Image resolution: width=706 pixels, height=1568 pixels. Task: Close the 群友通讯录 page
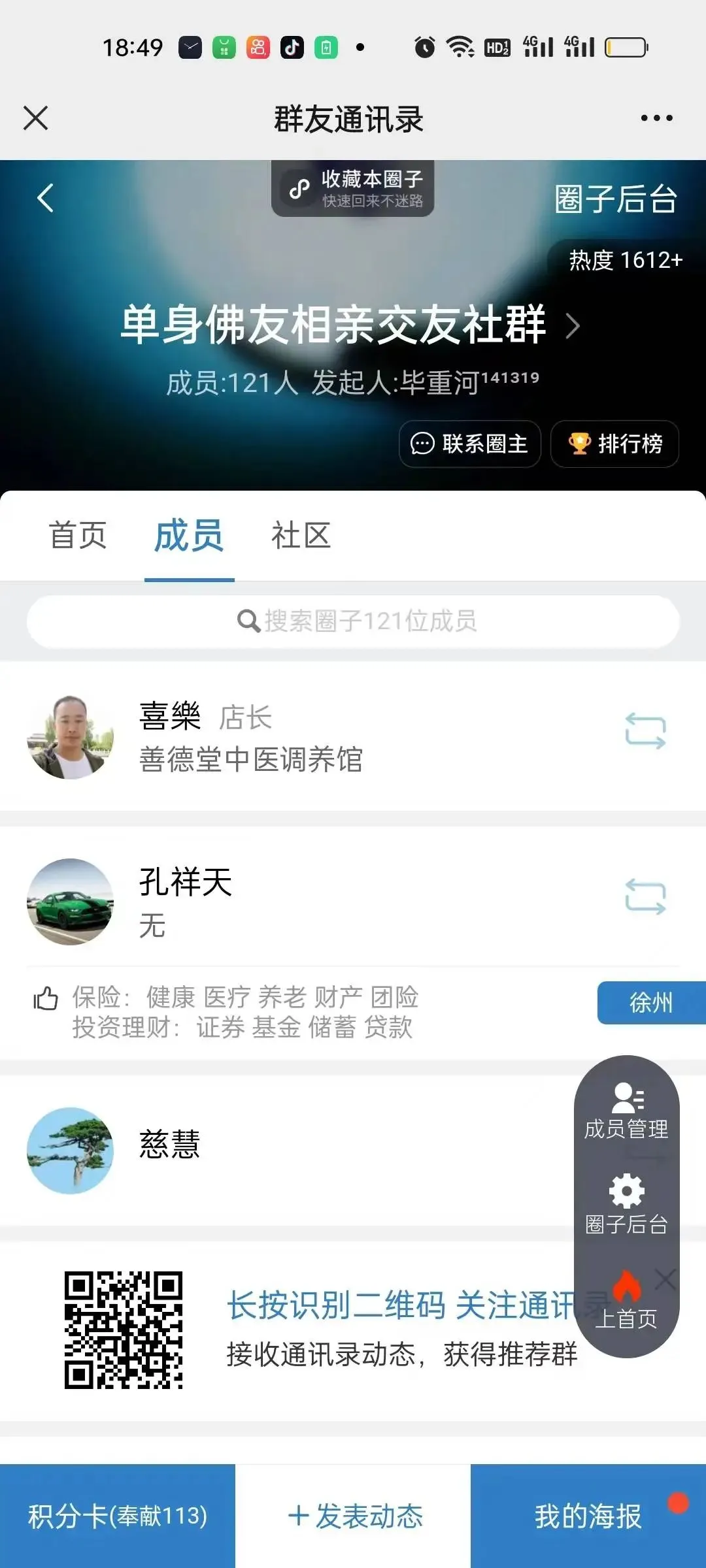click(x=36, y=118)
